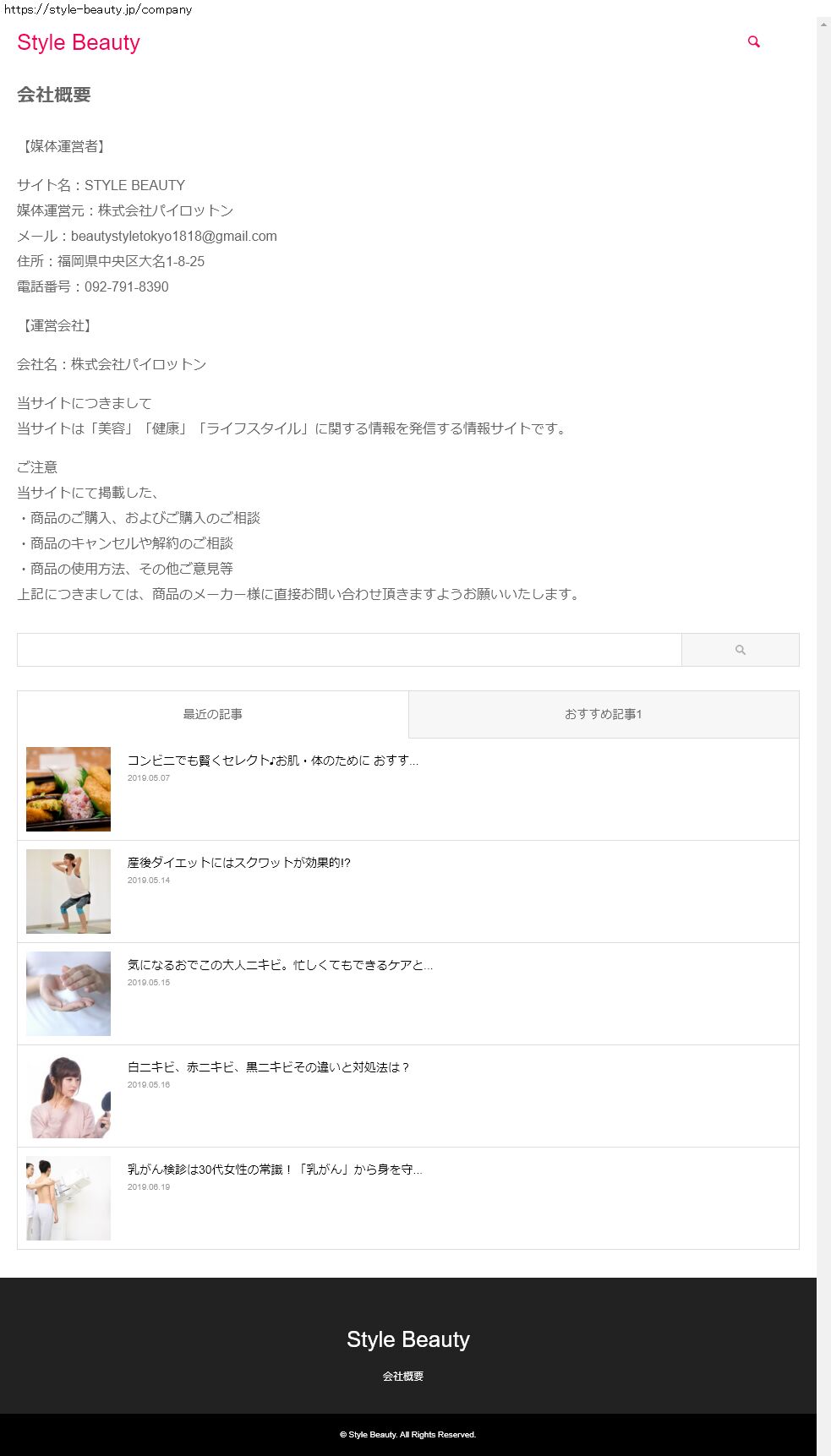
Task: Open article コンビニでも賢くセレクト
Action: [x=272, y=761]
